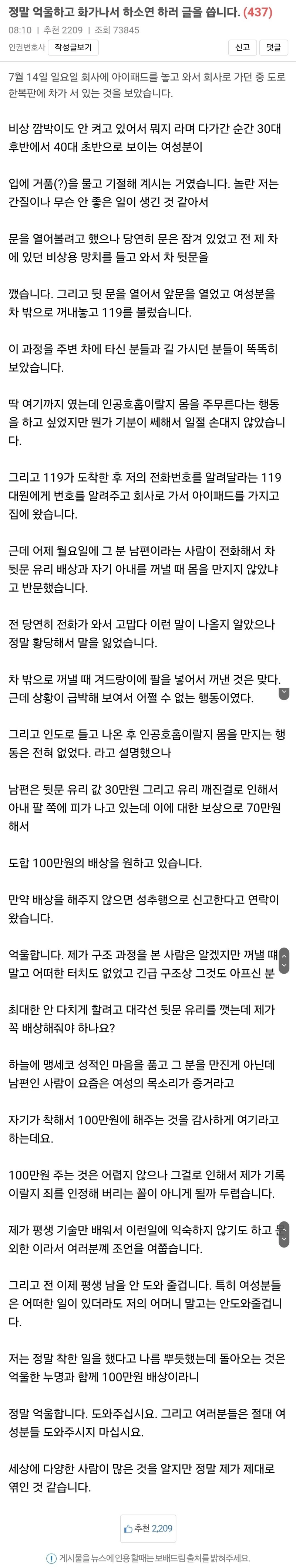Recommend the post with 추천 2,209

pyautogui.click(x=148, y=1528)
